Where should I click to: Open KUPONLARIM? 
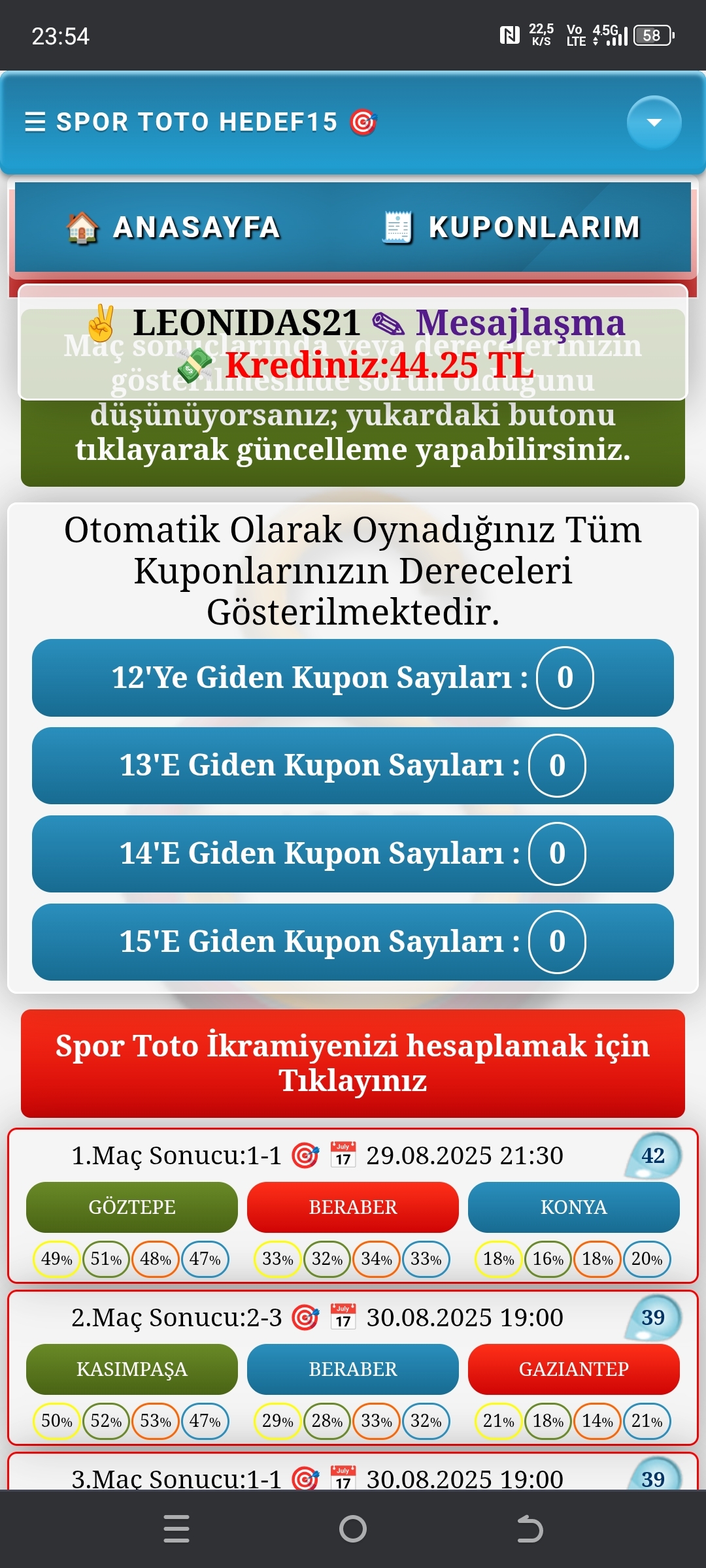511,227
